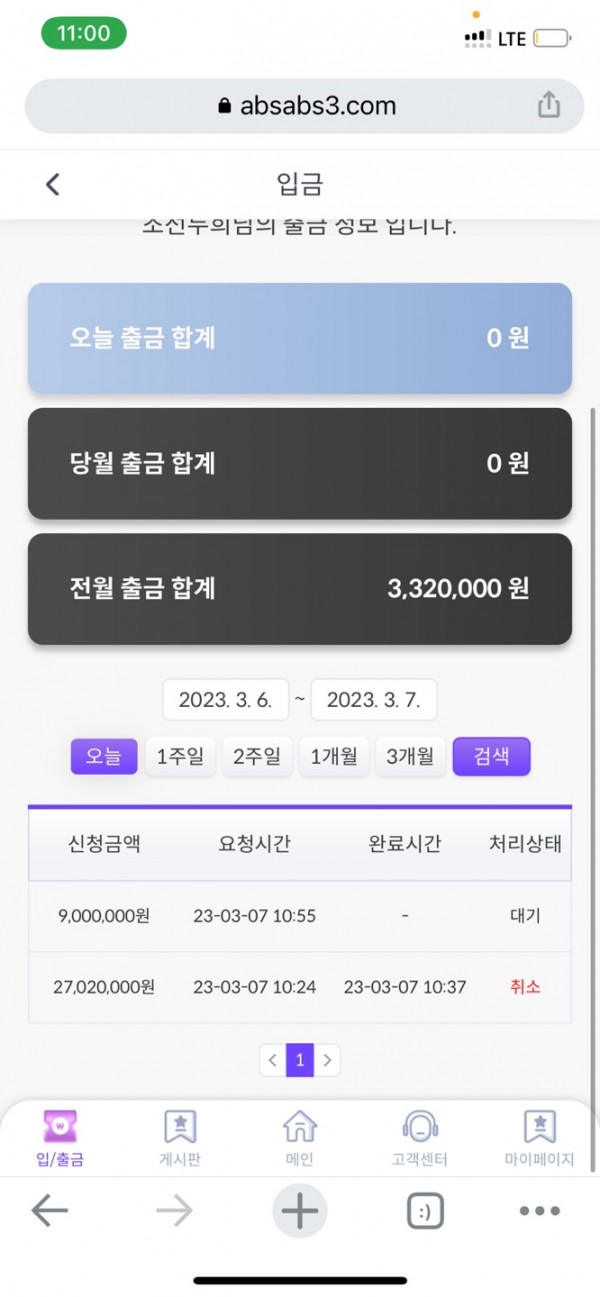
Task: Pick the end date 2023. 3. 7.
Action: click(x=374, y=700)
